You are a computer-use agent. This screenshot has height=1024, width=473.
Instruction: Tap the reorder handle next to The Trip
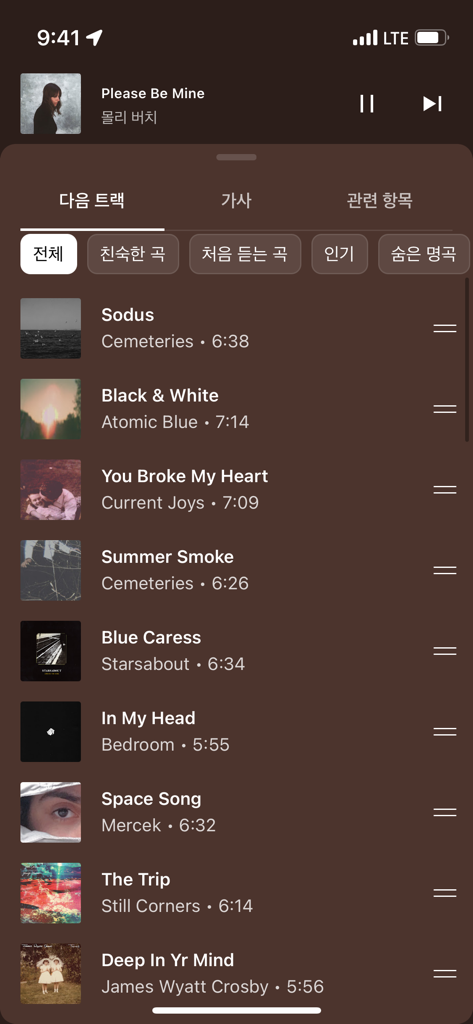[x=445, y=893]
